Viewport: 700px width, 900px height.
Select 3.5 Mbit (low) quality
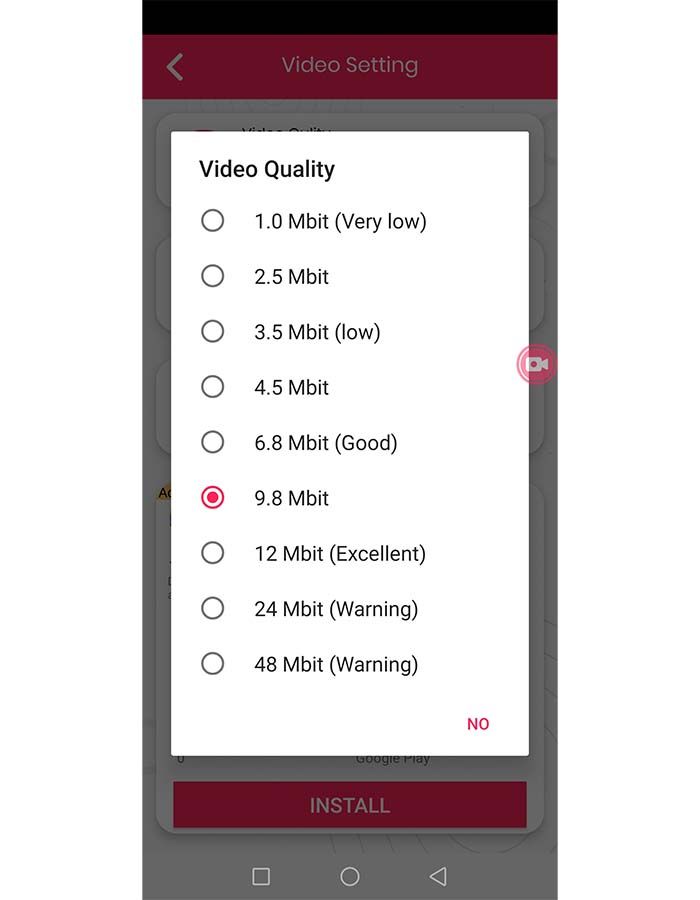213,332
